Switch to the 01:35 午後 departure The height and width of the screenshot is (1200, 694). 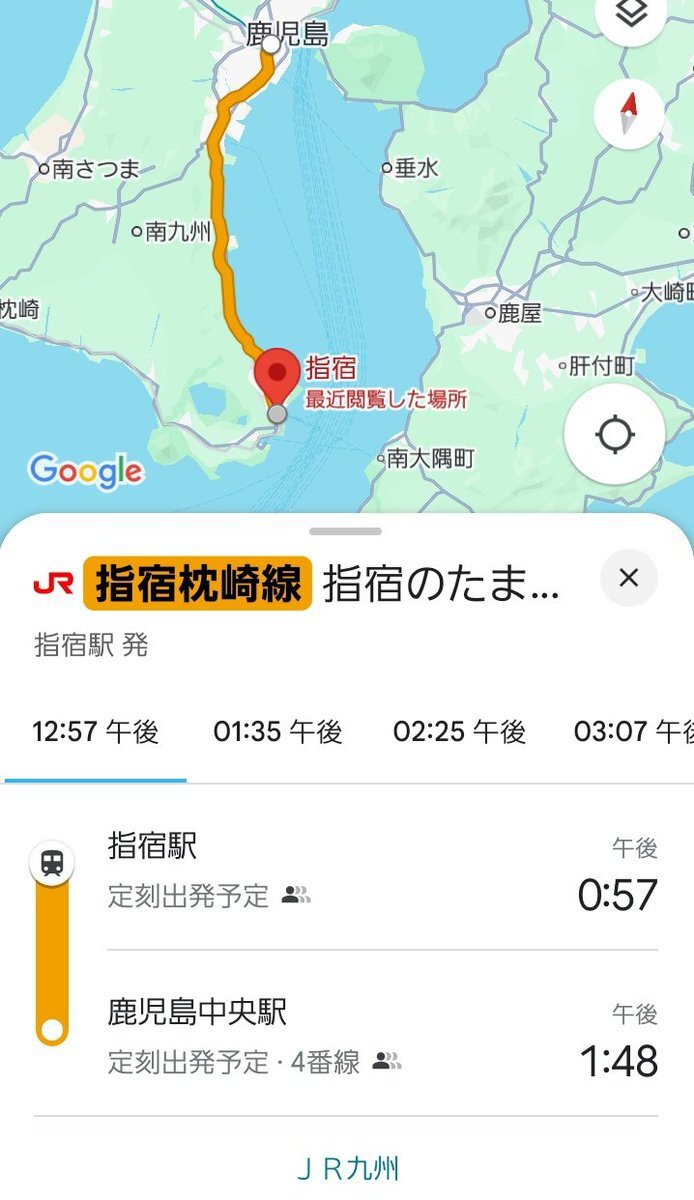pyautogui.click(x=278, y=733)
